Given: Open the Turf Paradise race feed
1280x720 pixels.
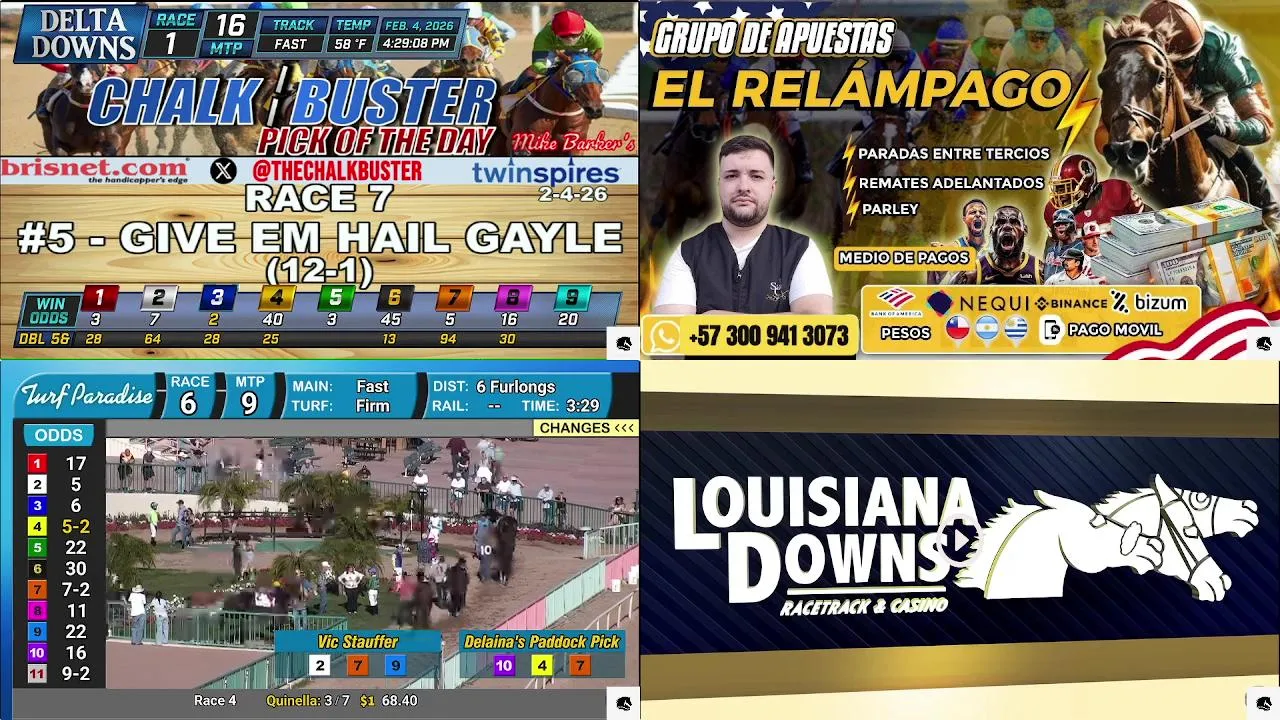Looking at the screenshot, I should pos(319,540).
